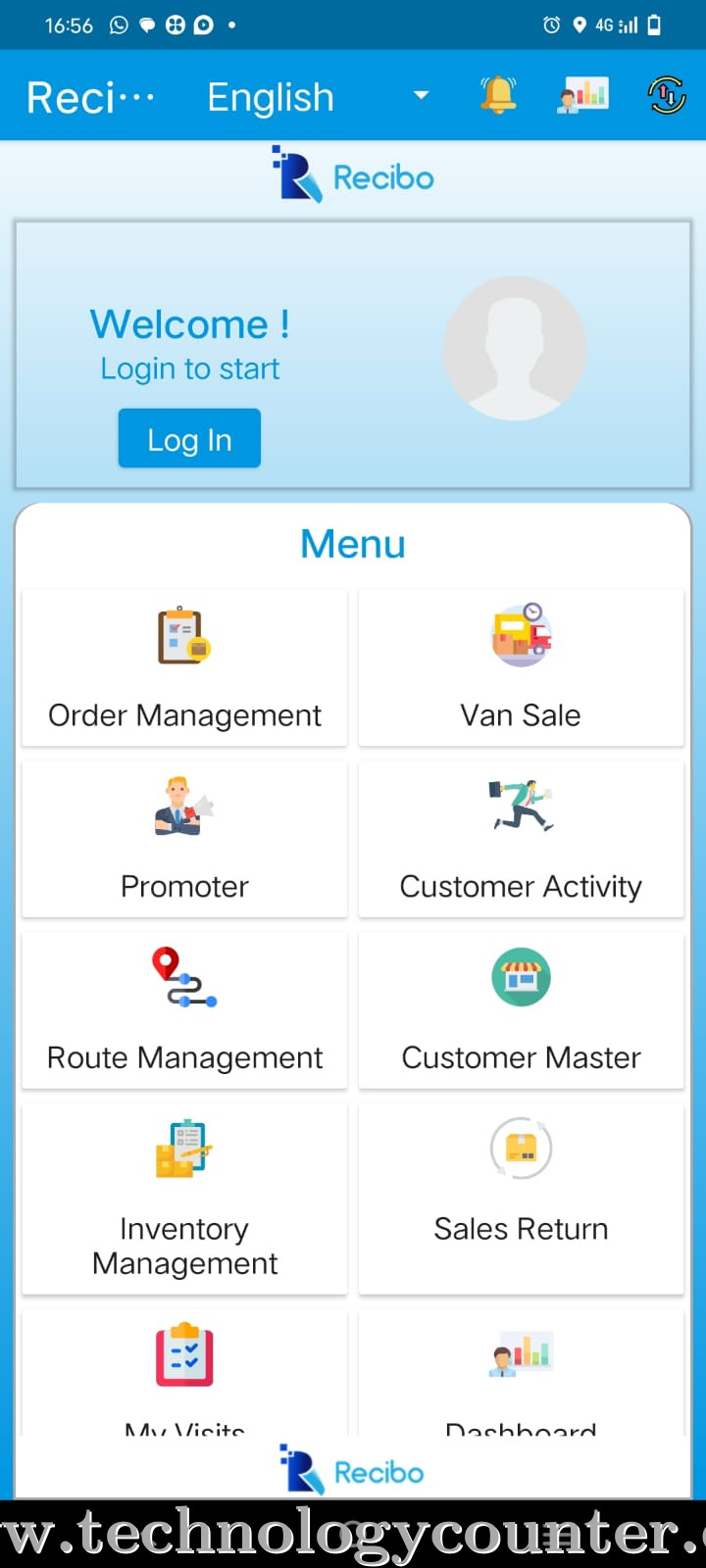Viewport: 706px width, 1568px height.
Task: Tap the sync icon in the toolbar
Action: [667, 96]
